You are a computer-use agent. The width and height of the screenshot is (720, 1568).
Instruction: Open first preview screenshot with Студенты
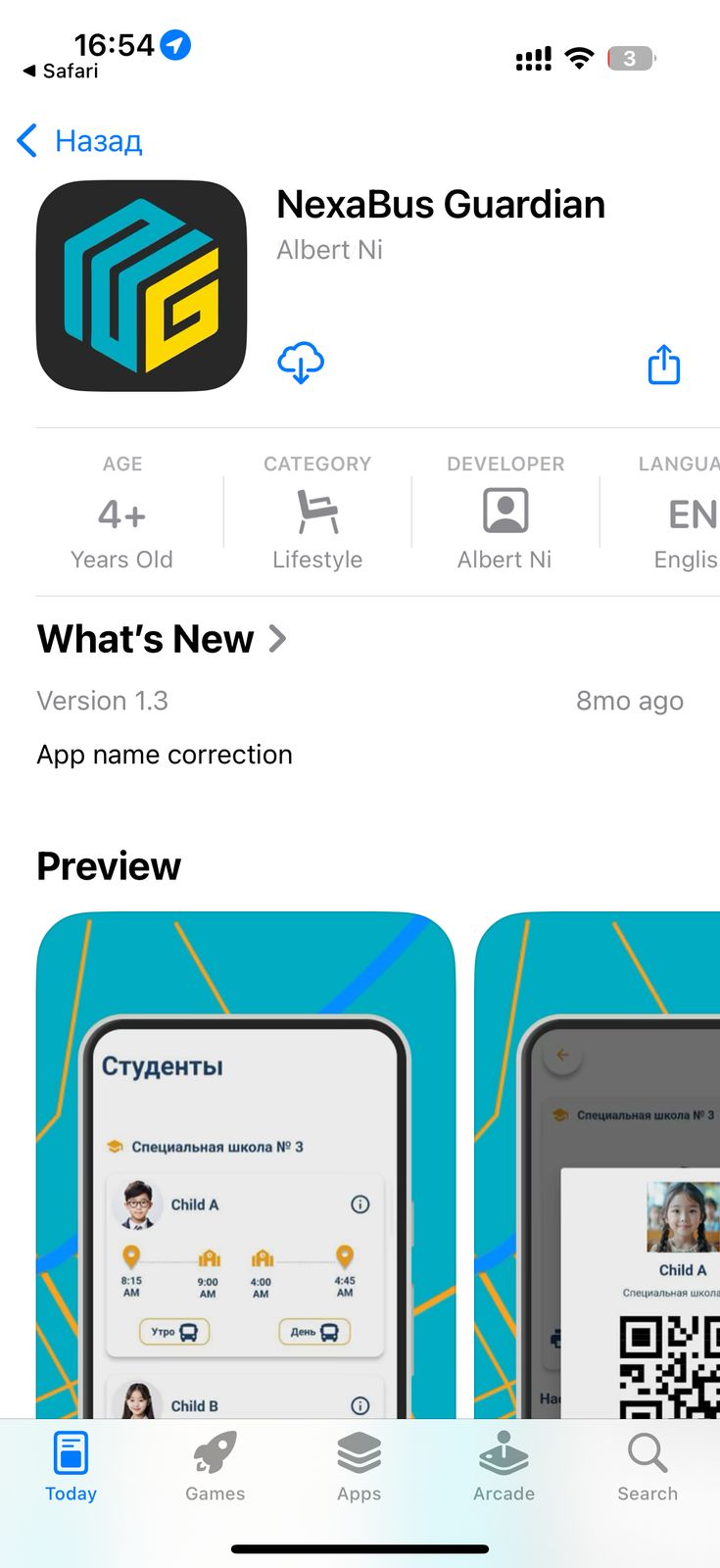(x=246, y=1164)
